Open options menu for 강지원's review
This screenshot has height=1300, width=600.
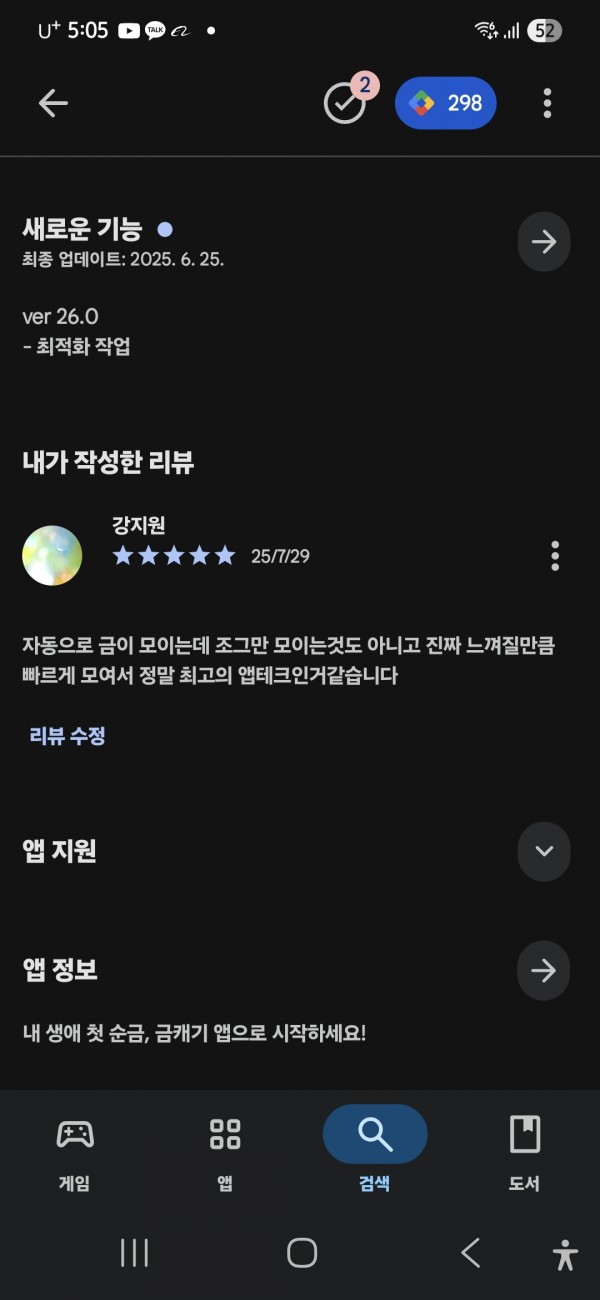[x=555, y=555]
